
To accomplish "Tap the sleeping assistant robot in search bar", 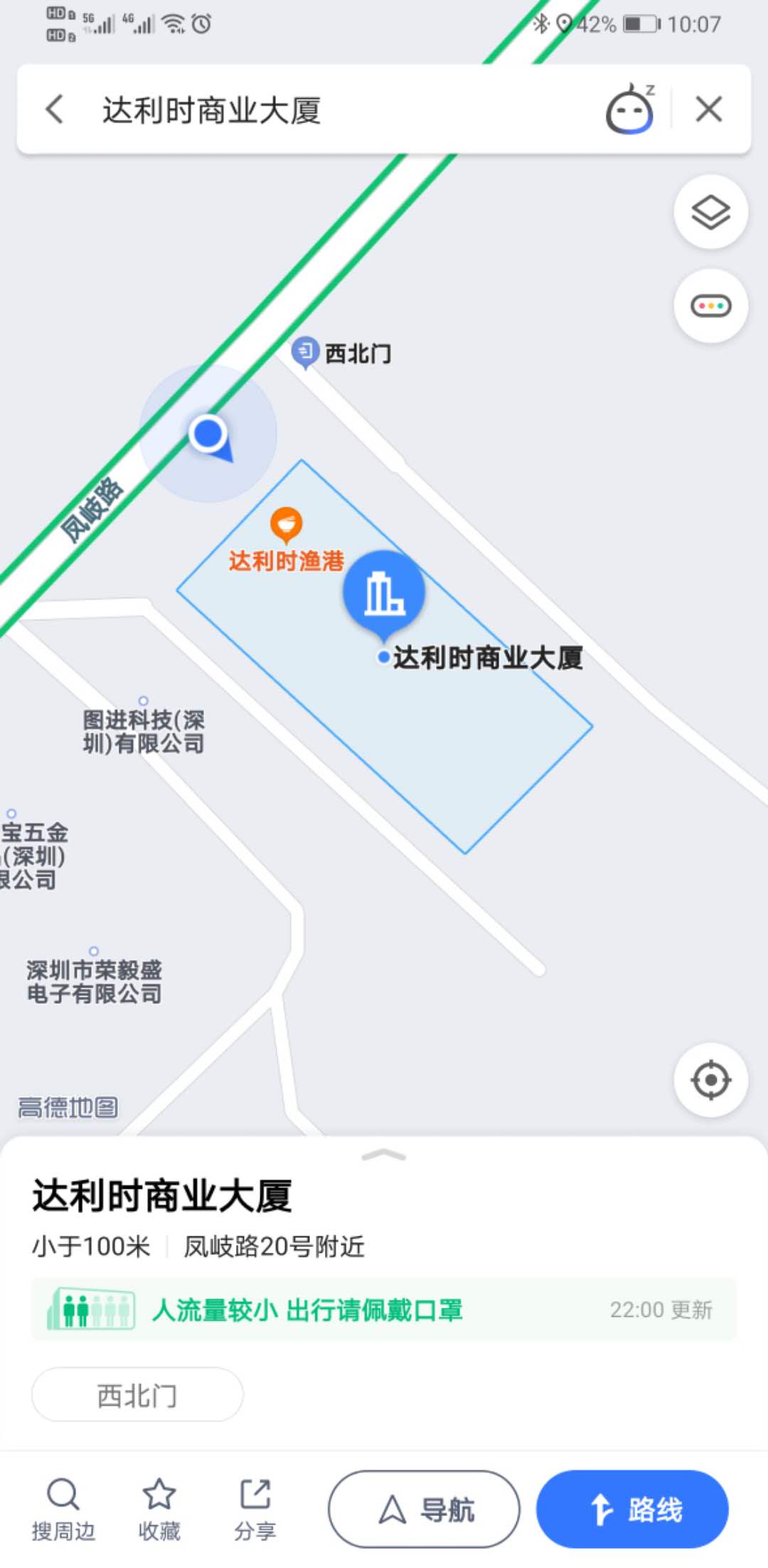I will coord(631,109).
